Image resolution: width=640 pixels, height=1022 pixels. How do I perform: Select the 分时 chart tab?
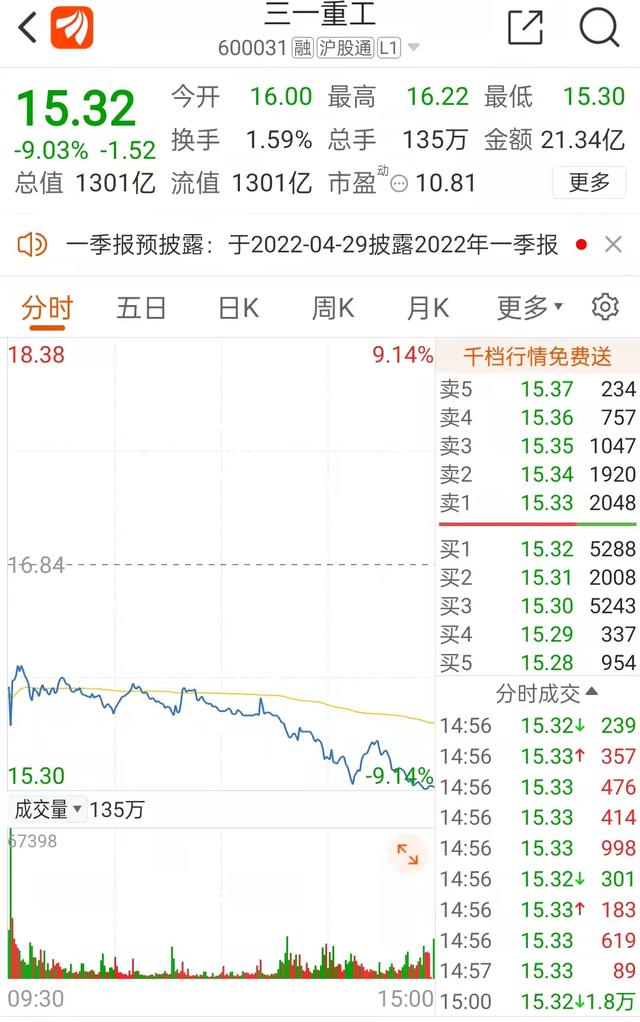tap(47, 308)
